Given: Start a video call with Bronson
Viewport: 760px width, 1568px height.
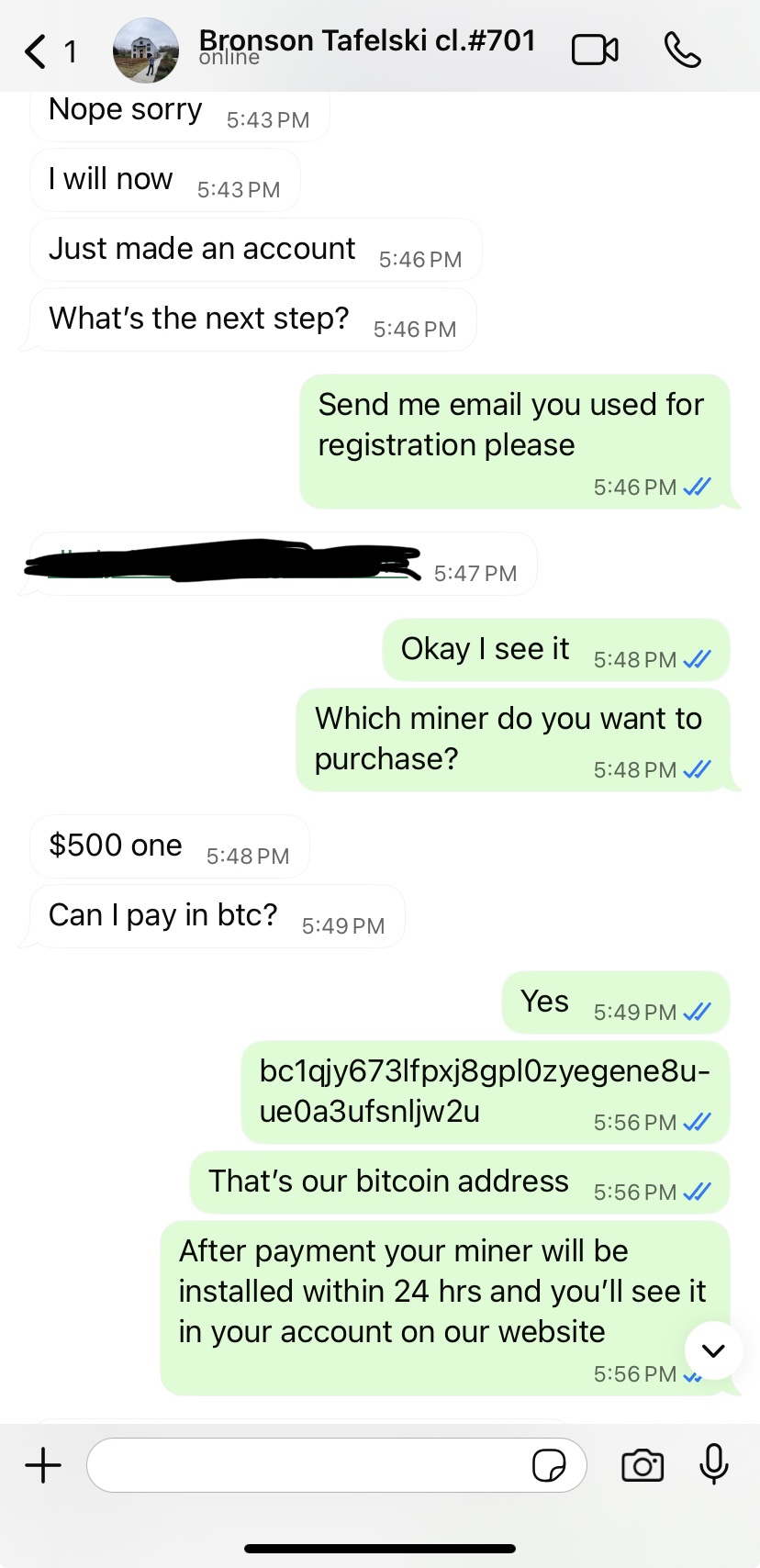Looking at the screenshot, I should 595,50.
